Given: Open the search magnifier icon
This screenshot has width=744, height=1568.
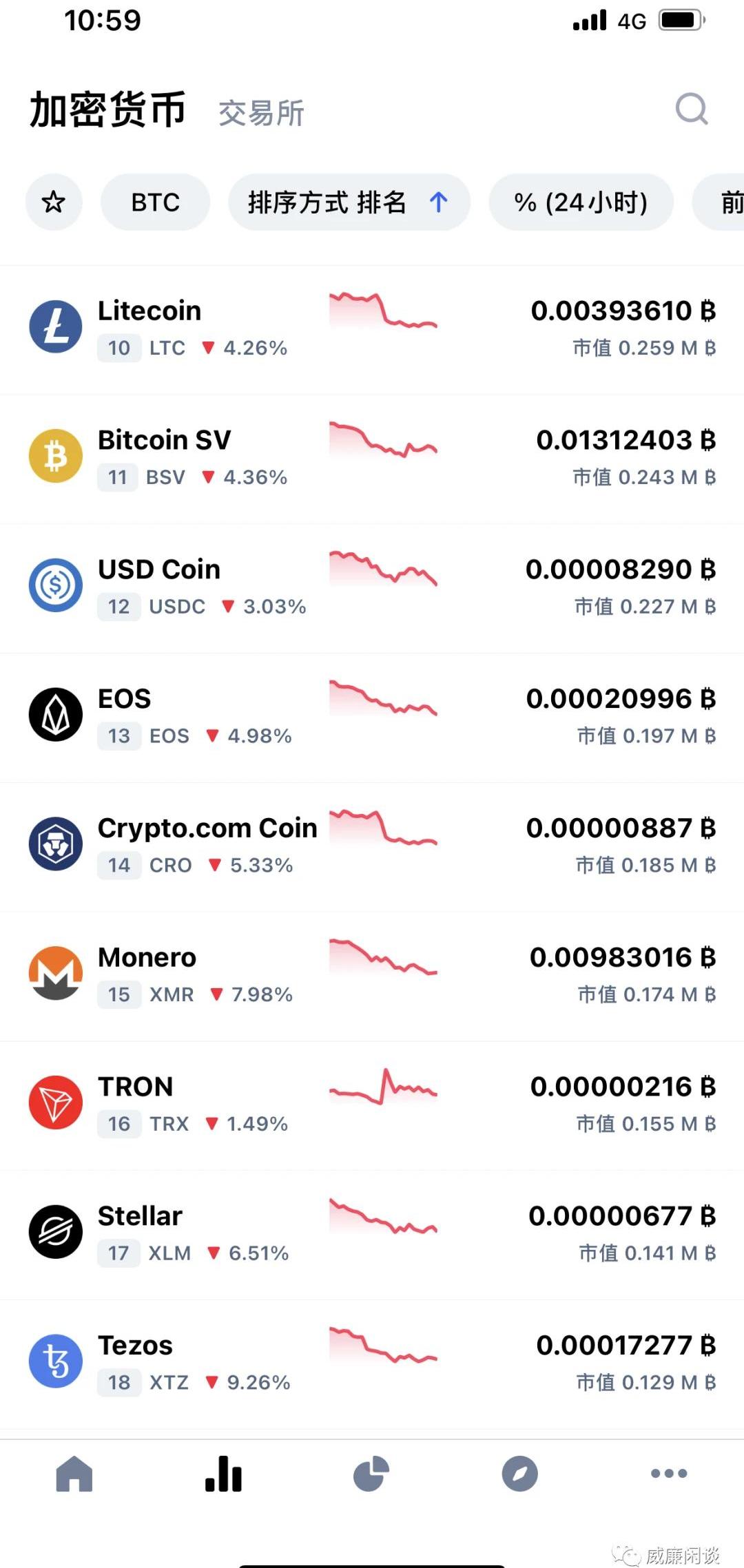Looking at the screenshot, I should pos(691,109).
